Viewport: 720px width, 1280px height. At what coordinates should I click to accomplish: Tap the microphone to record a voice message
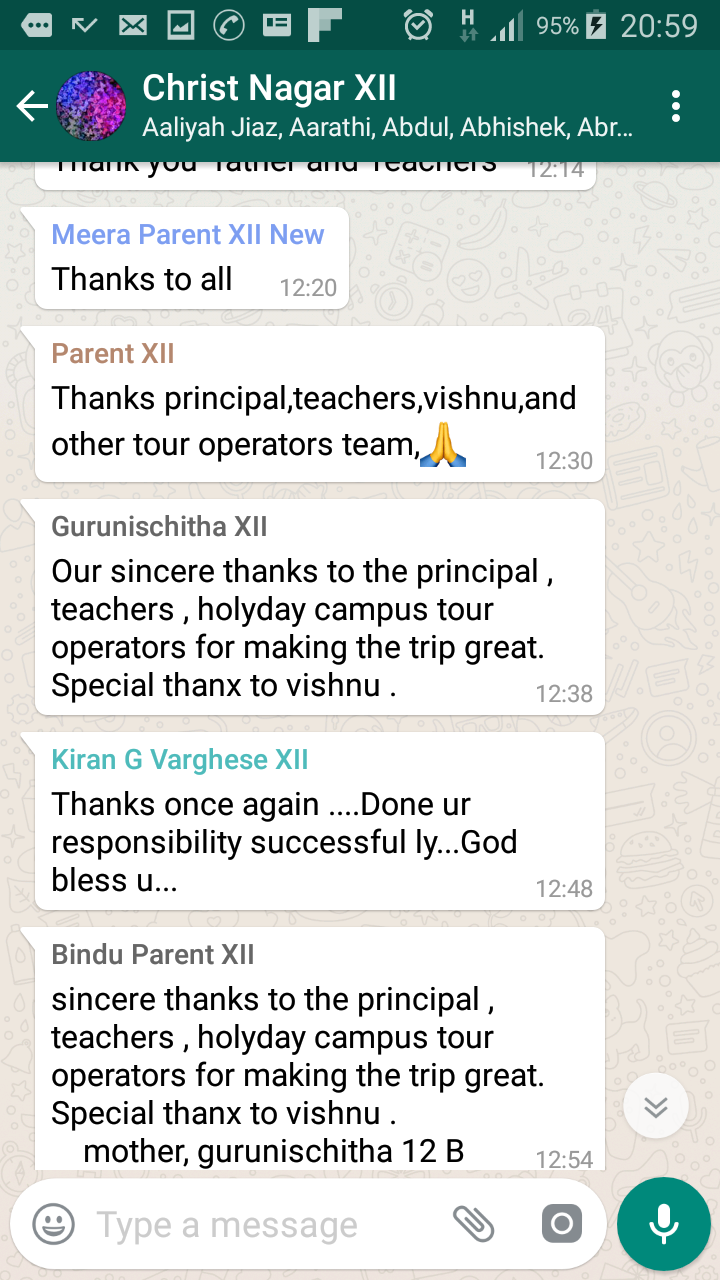point(663,1223)
